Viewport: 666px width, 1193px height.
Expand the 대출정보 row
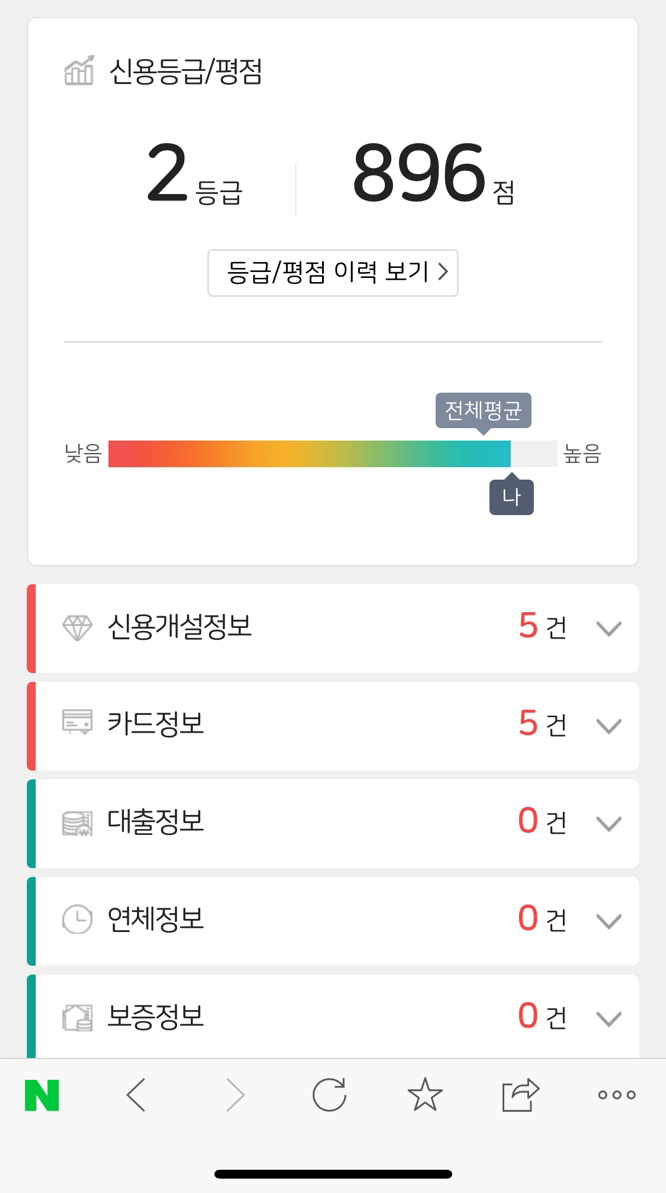tap(608, 824)
